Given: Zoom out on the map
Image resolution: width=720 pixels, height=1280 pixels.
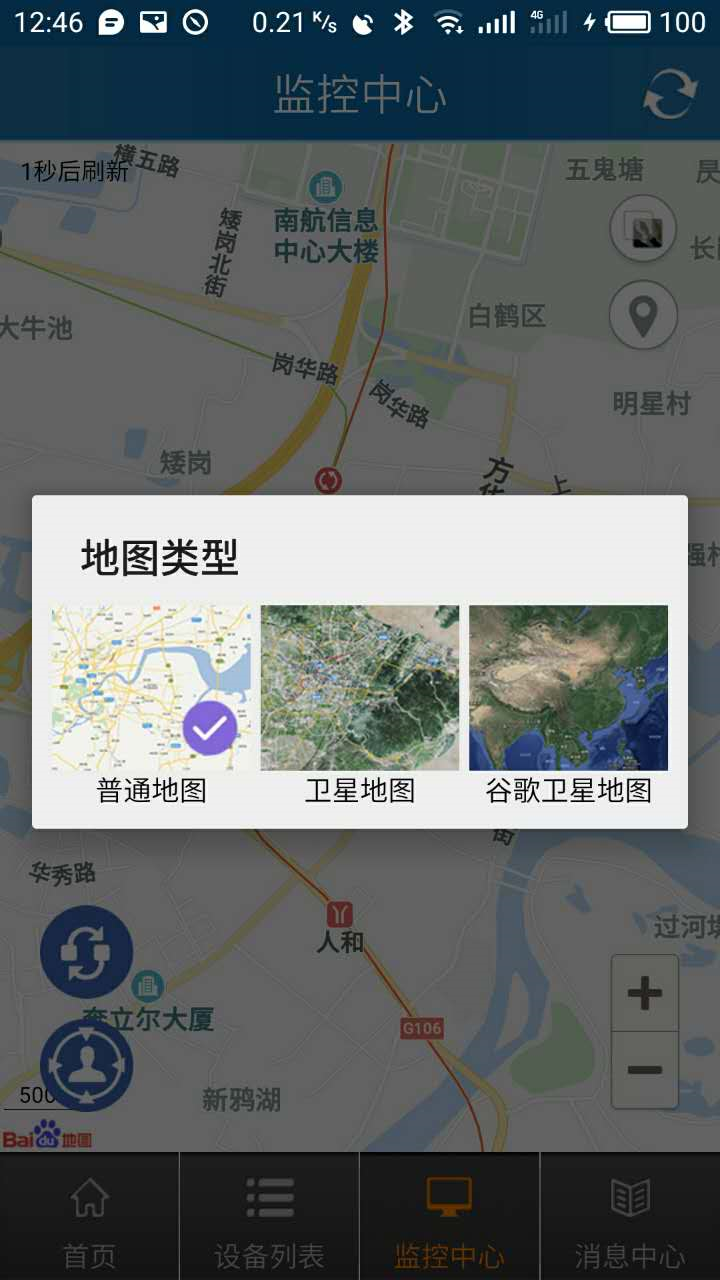Looking at the screenshot, I should (x=645, y=1070).
